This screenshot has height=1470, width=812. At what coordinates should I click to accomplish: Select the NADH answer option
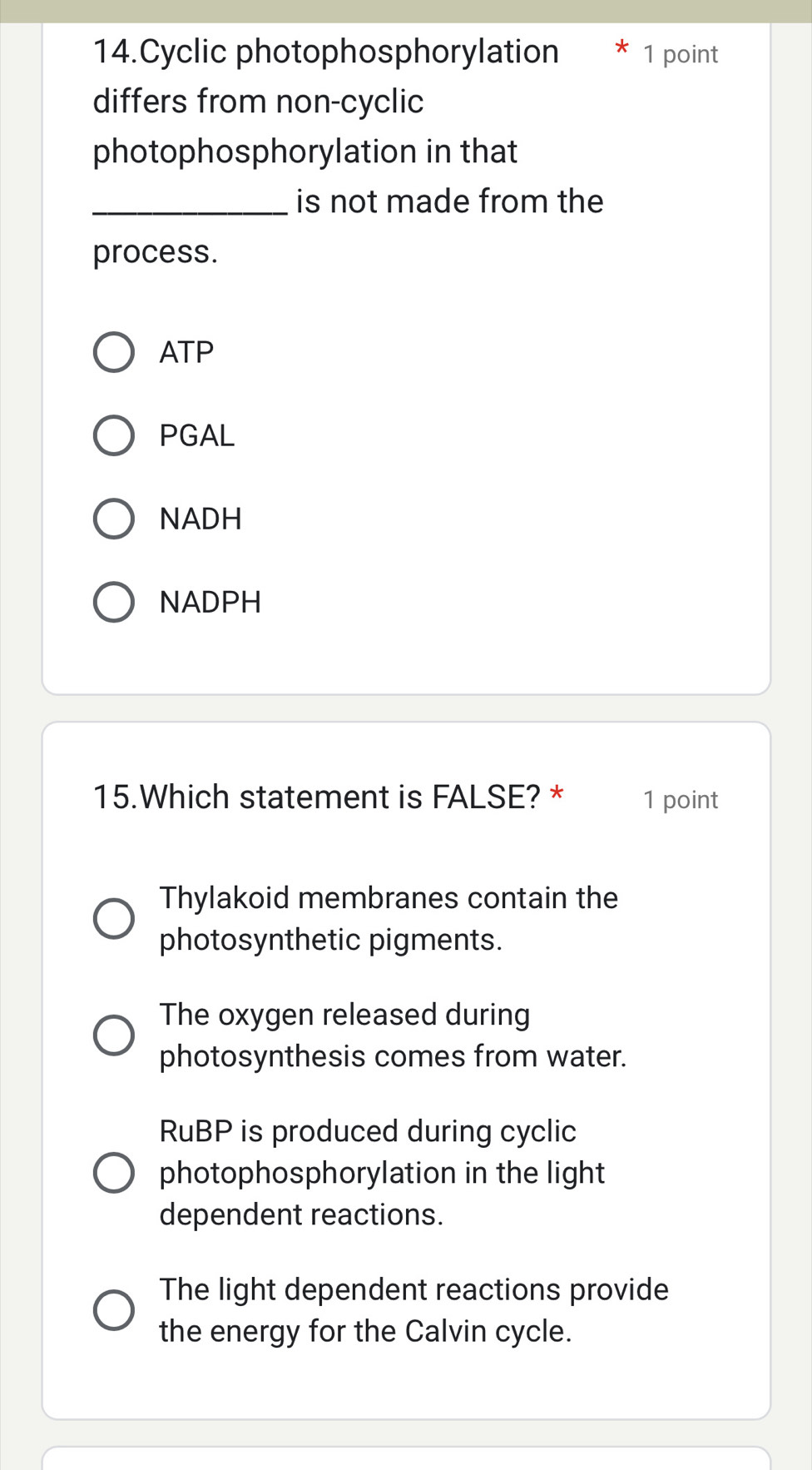click(x=113, y=519)
